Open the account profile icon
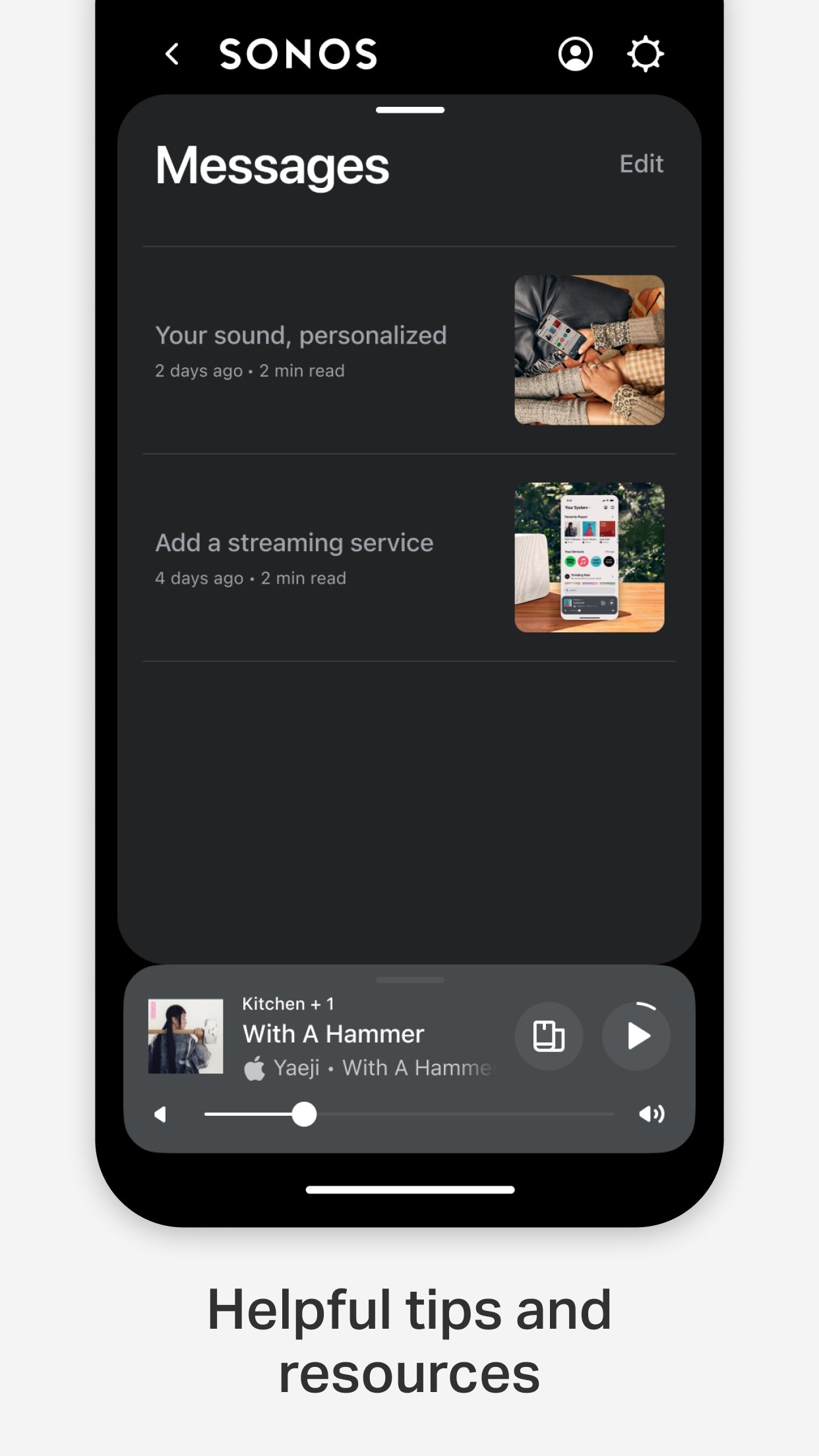819x1456 pixels. (x=576, y=54)
